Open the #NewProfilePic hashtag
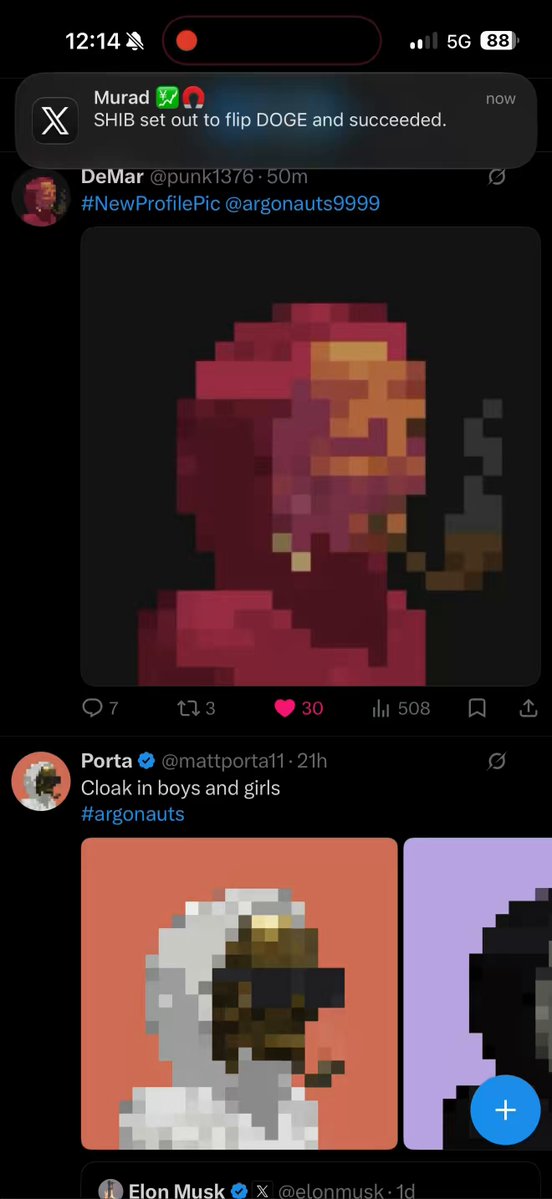The image size is (552, 1199). pos(151,203)
